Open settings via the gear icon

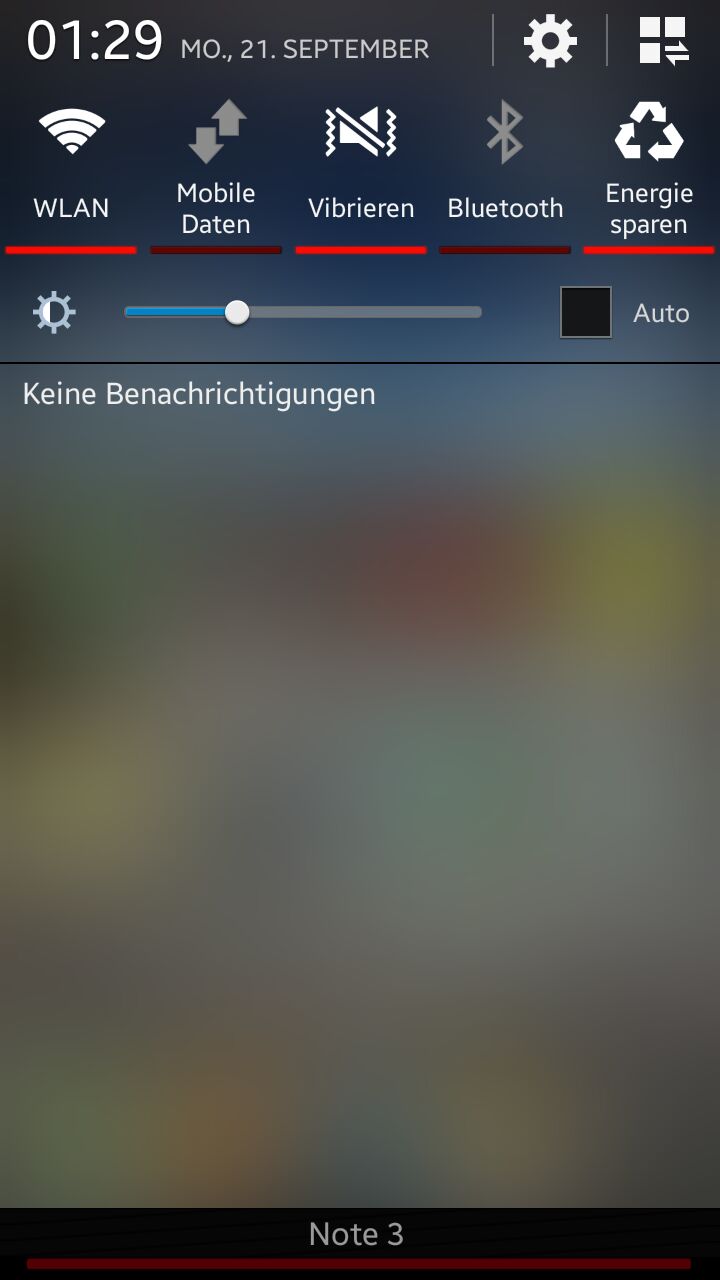coord(550,42)
